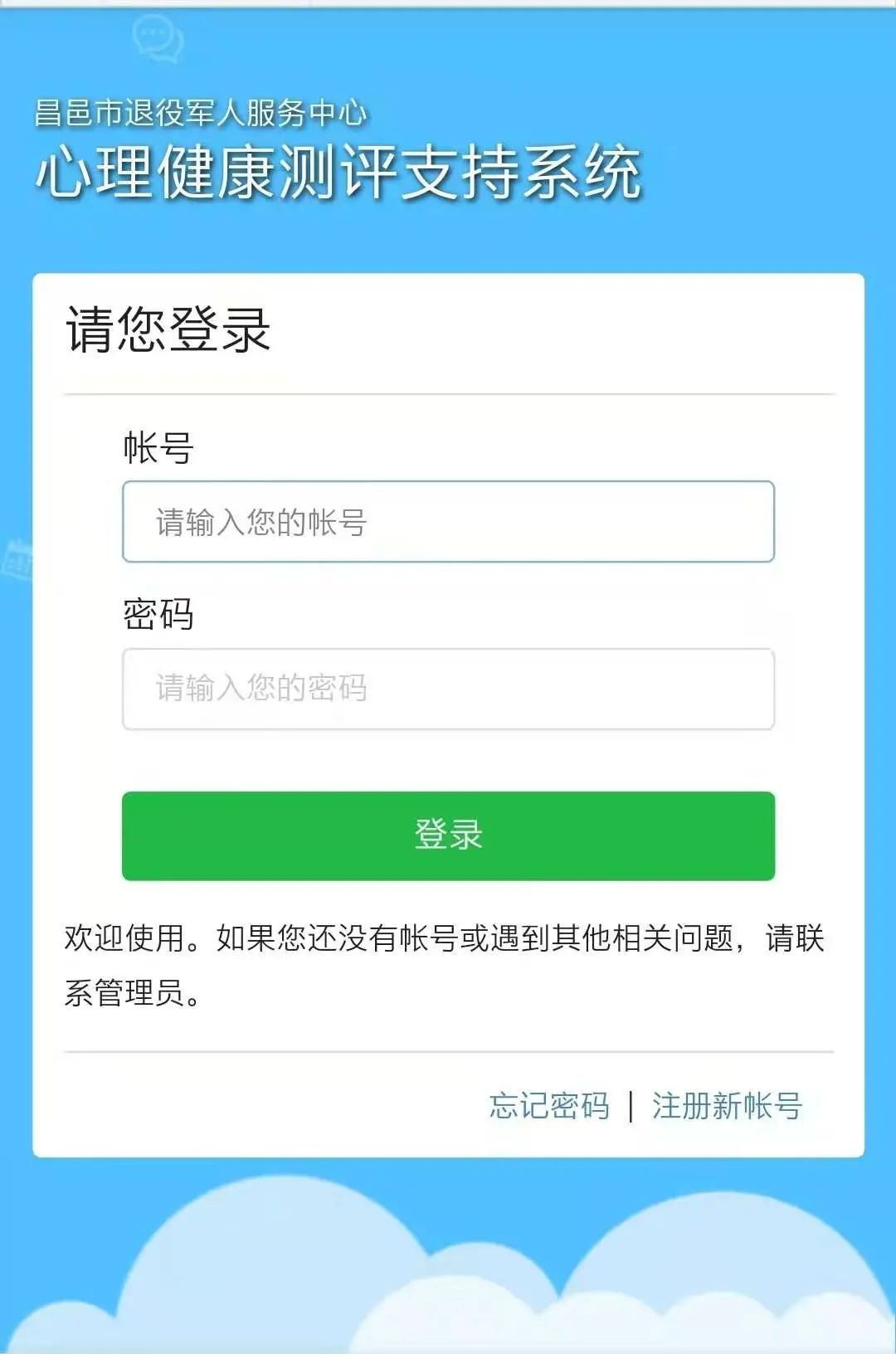Tap the green 登录 button
The image size is (896, 1354).
pos(448,835)
